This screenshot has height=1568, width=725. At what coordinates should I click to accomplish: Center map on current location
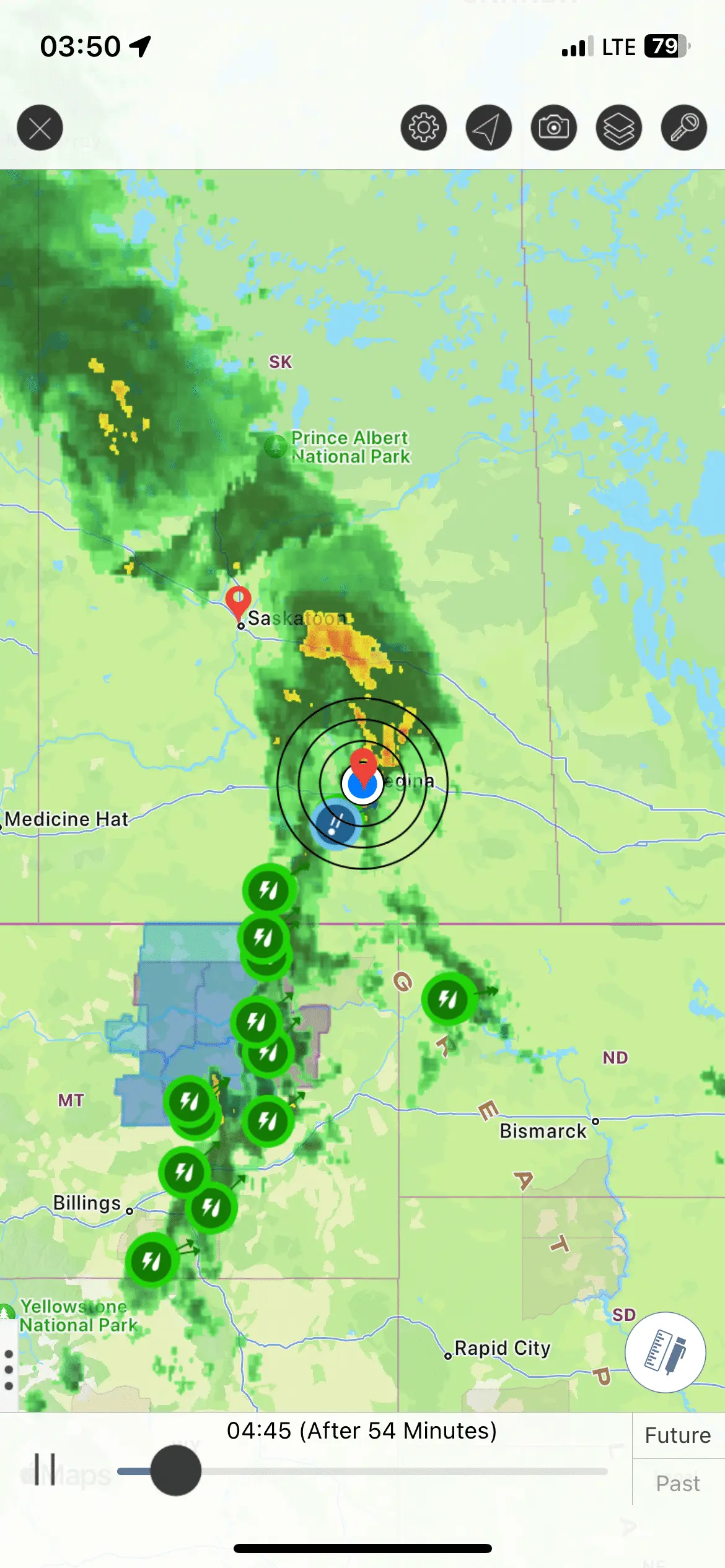click(x=489, y=128)
